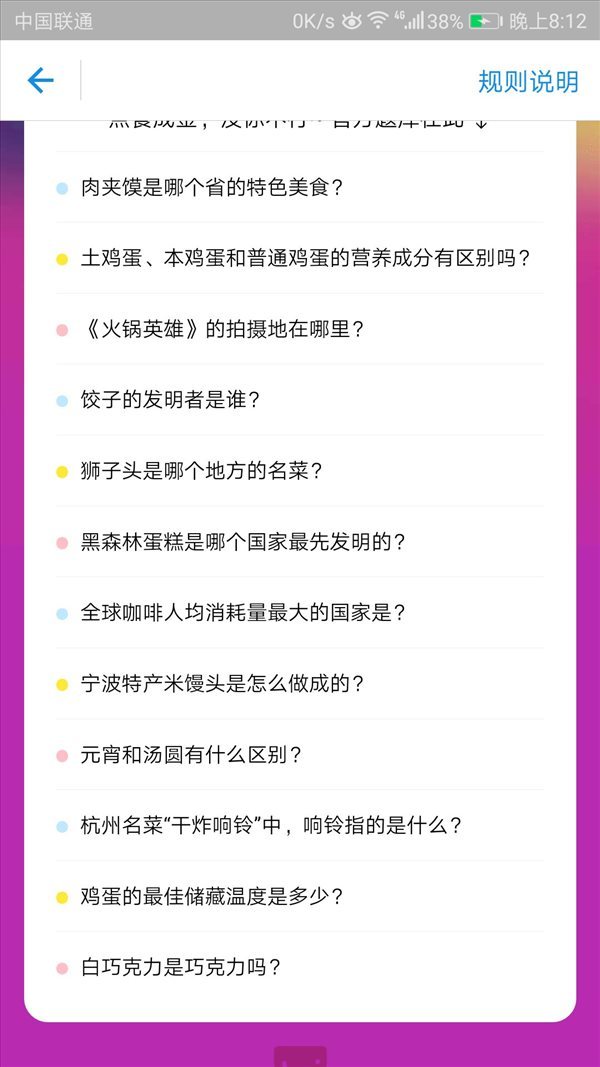Tap question 白巧克力是巧克力吗？
Image resolution: width=600 pixels, height=1067 pixels.
181,968
